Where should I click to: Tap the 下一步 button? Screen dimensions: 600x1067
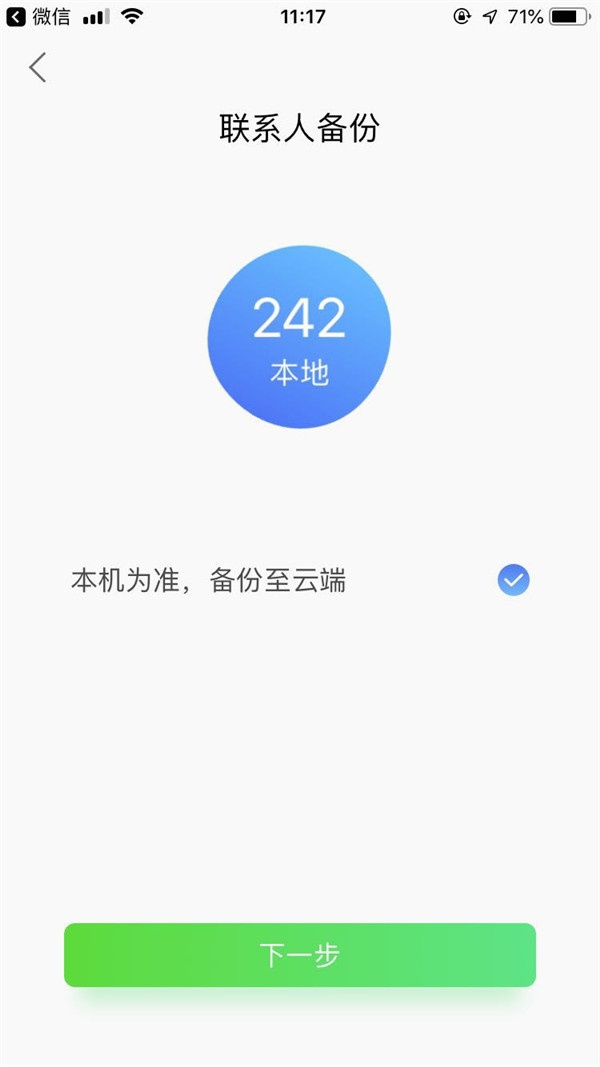pos(300,955)
